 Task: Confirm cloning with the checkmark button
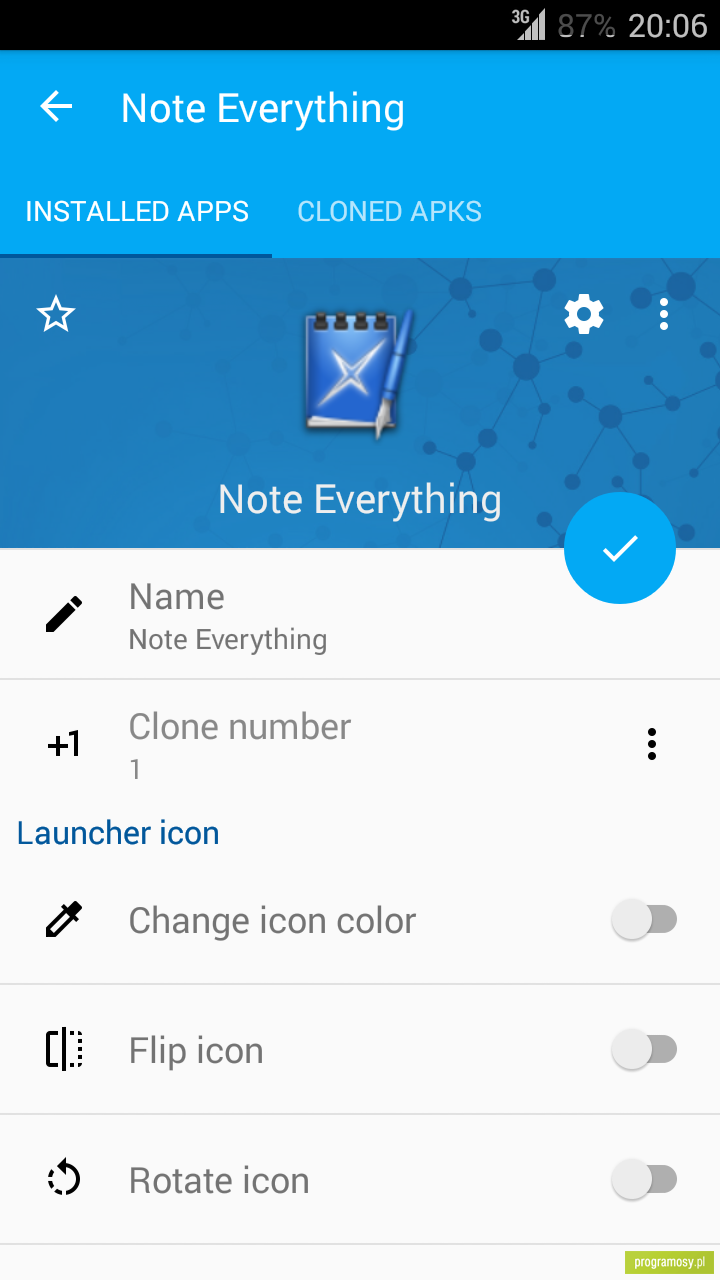(620, 548)
